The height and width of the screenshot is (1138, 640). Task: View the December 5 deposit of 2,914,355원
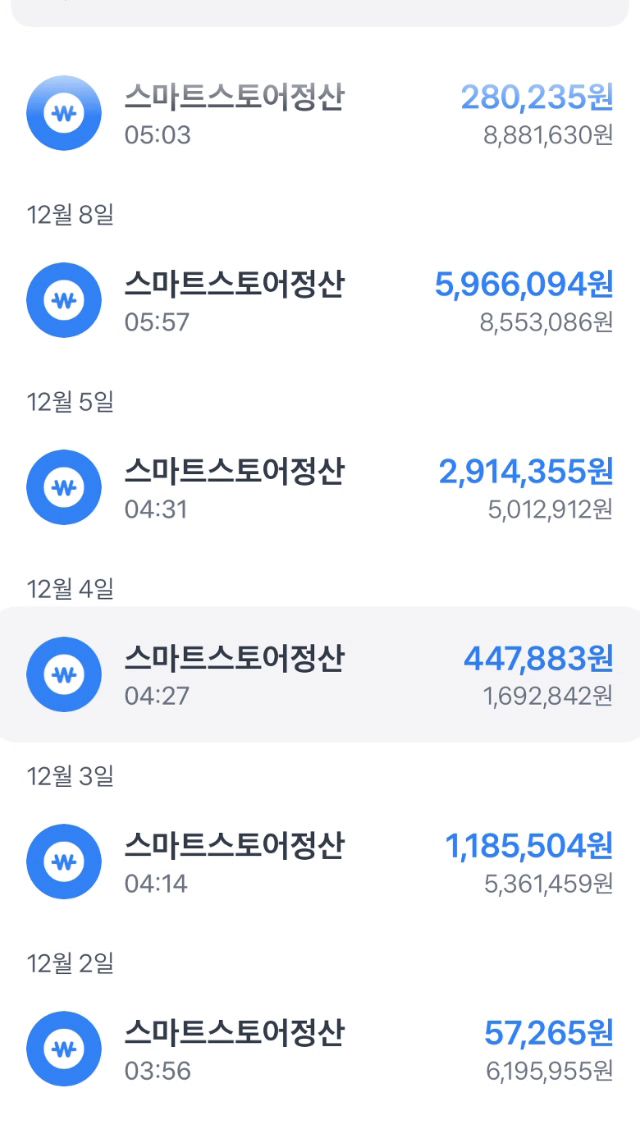(x=320, y=488)
